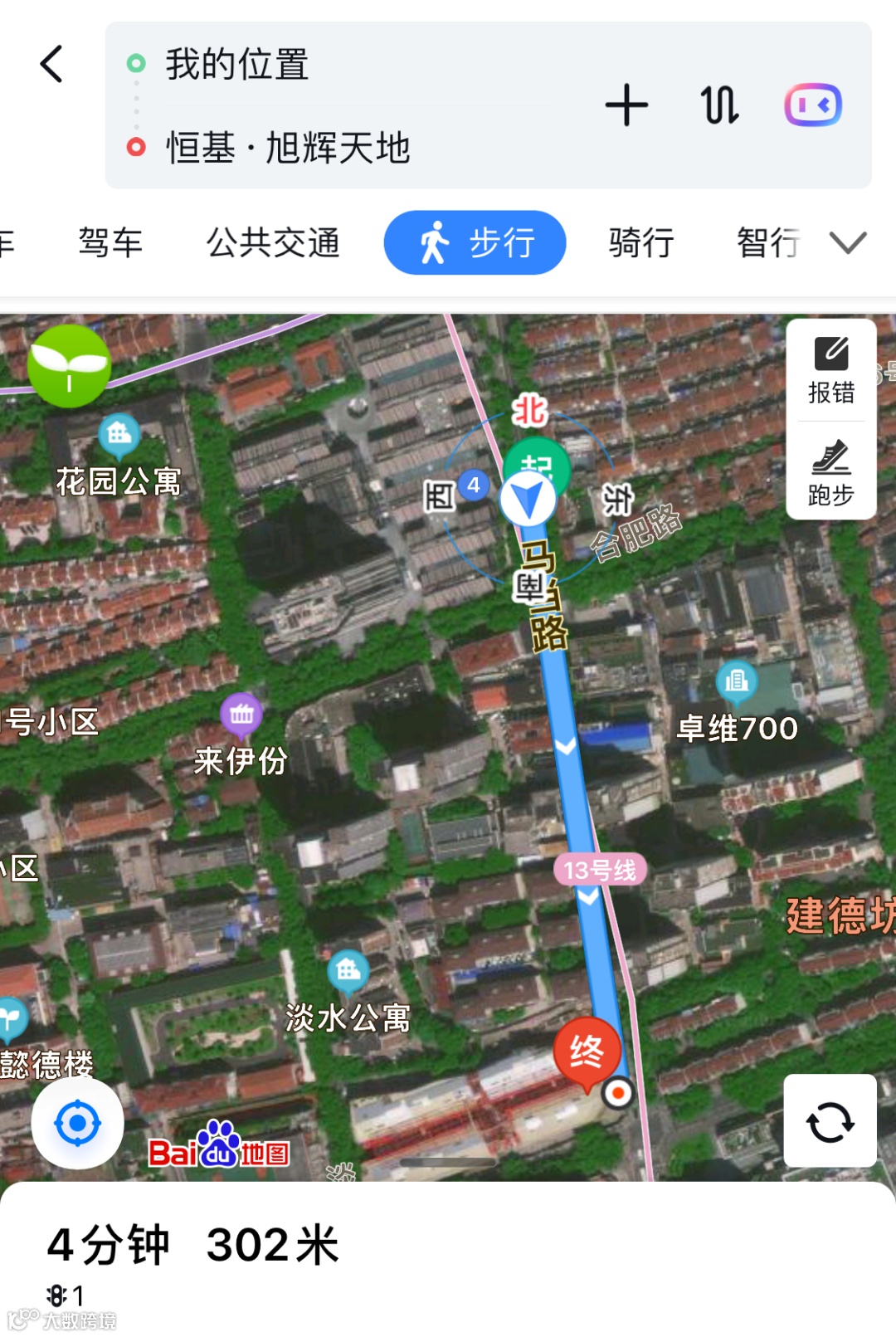896x1337 pixels.
Task: Recenter map on my location
Action: pos(77,1123)
